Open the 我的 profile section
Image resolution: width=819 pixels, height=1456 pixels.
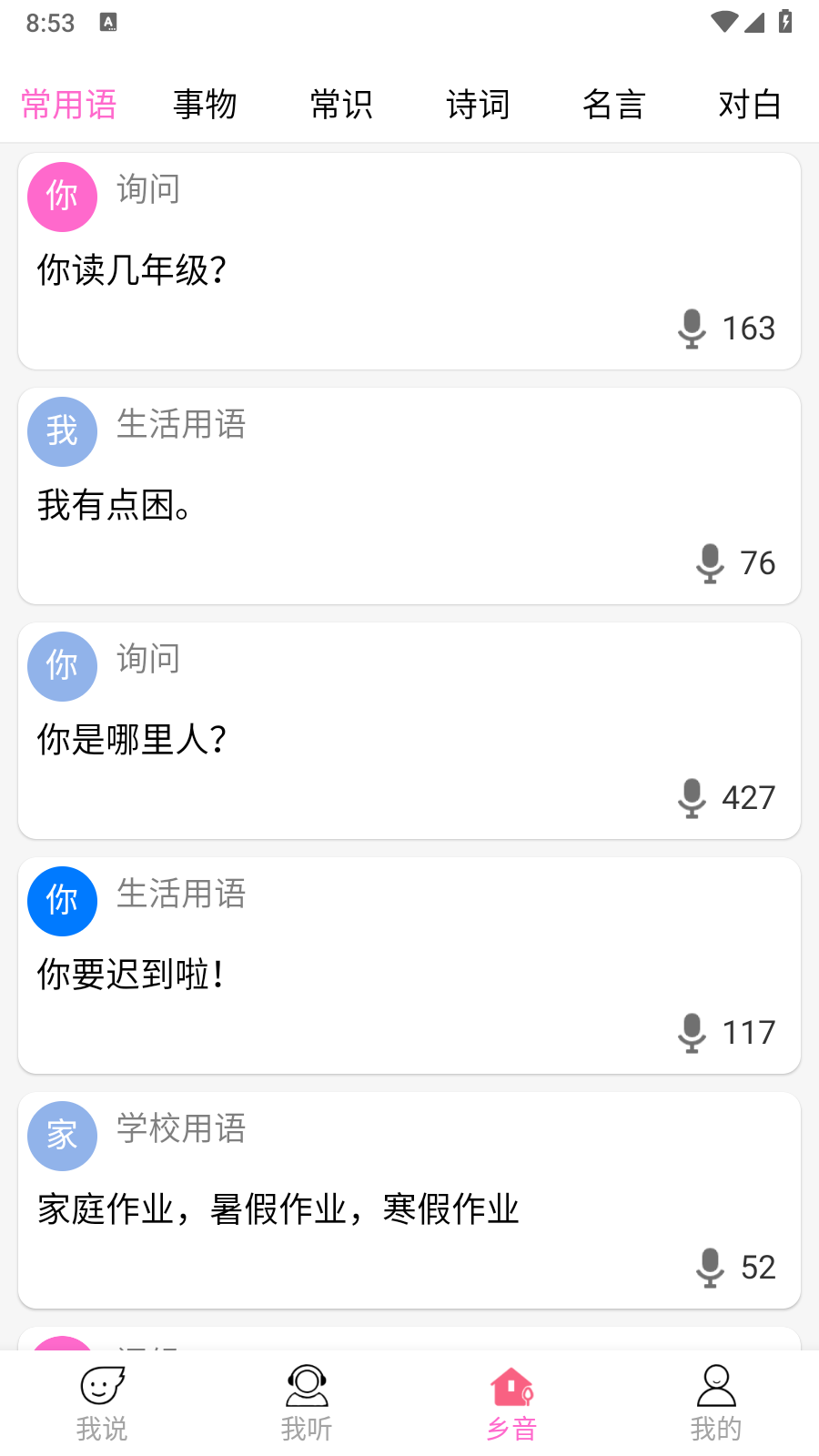click(x=716, y=1401)
